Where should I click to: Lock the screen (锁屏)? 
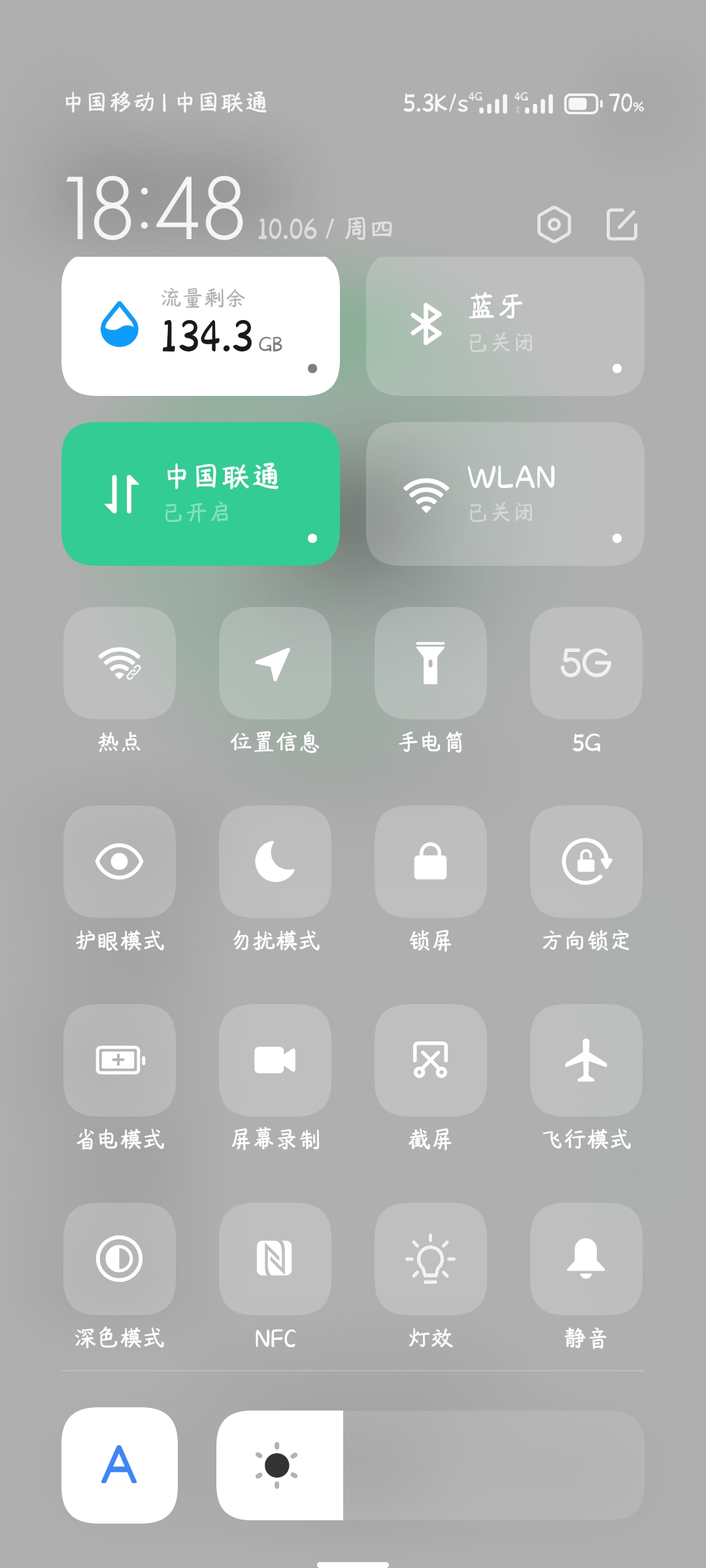tap(430, 862)
